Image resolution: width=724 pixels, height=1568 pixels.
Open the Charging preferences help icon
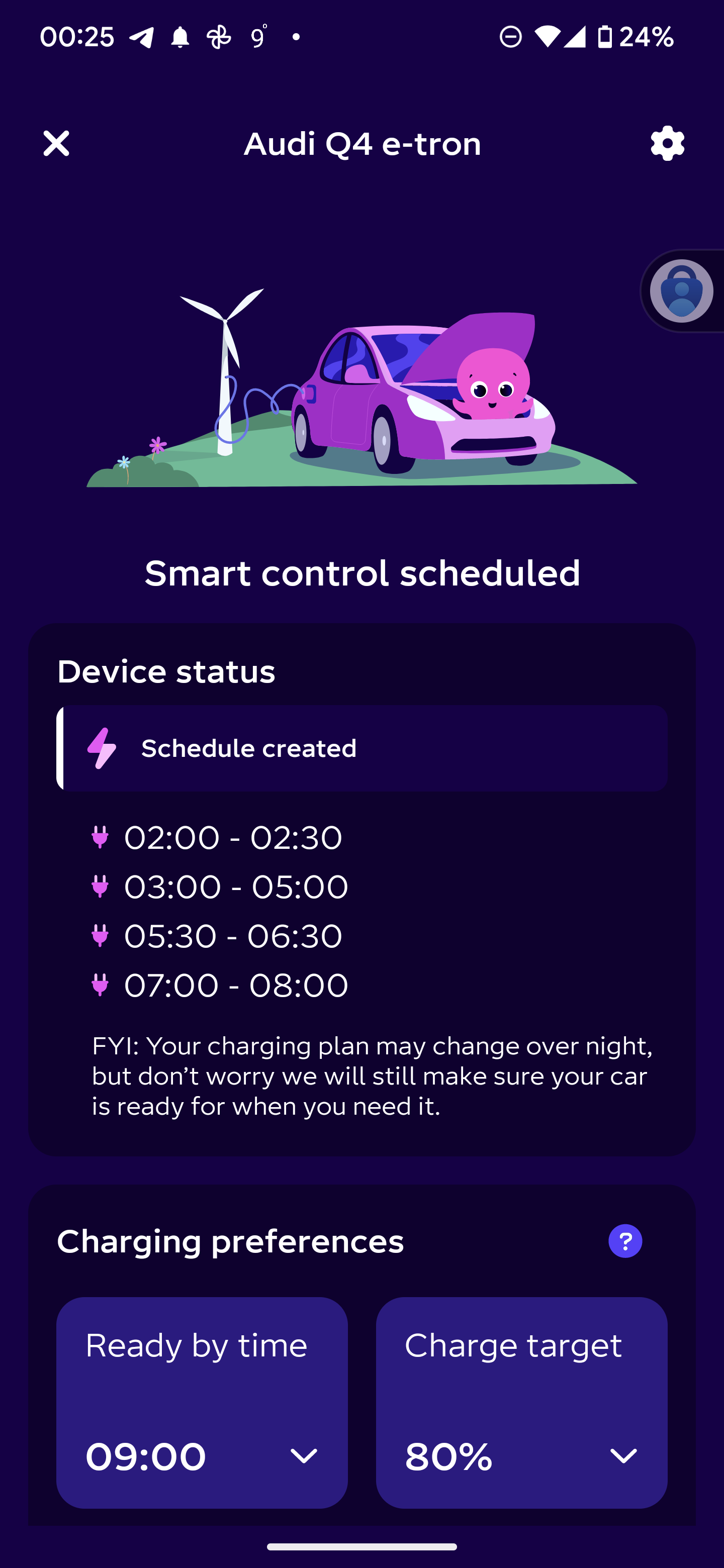(625, 1240)
